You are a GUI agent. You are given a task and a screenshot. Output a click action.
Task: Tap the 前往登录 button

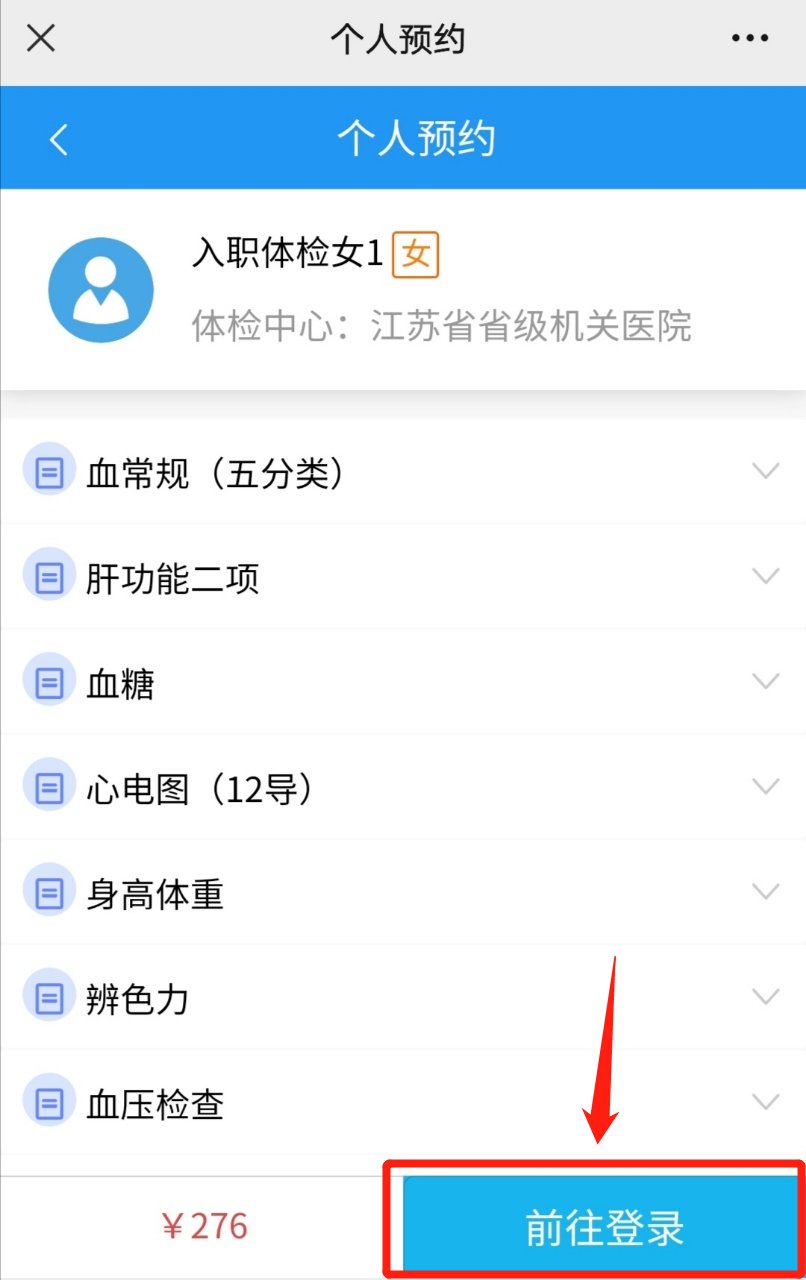pos(603,1228)
